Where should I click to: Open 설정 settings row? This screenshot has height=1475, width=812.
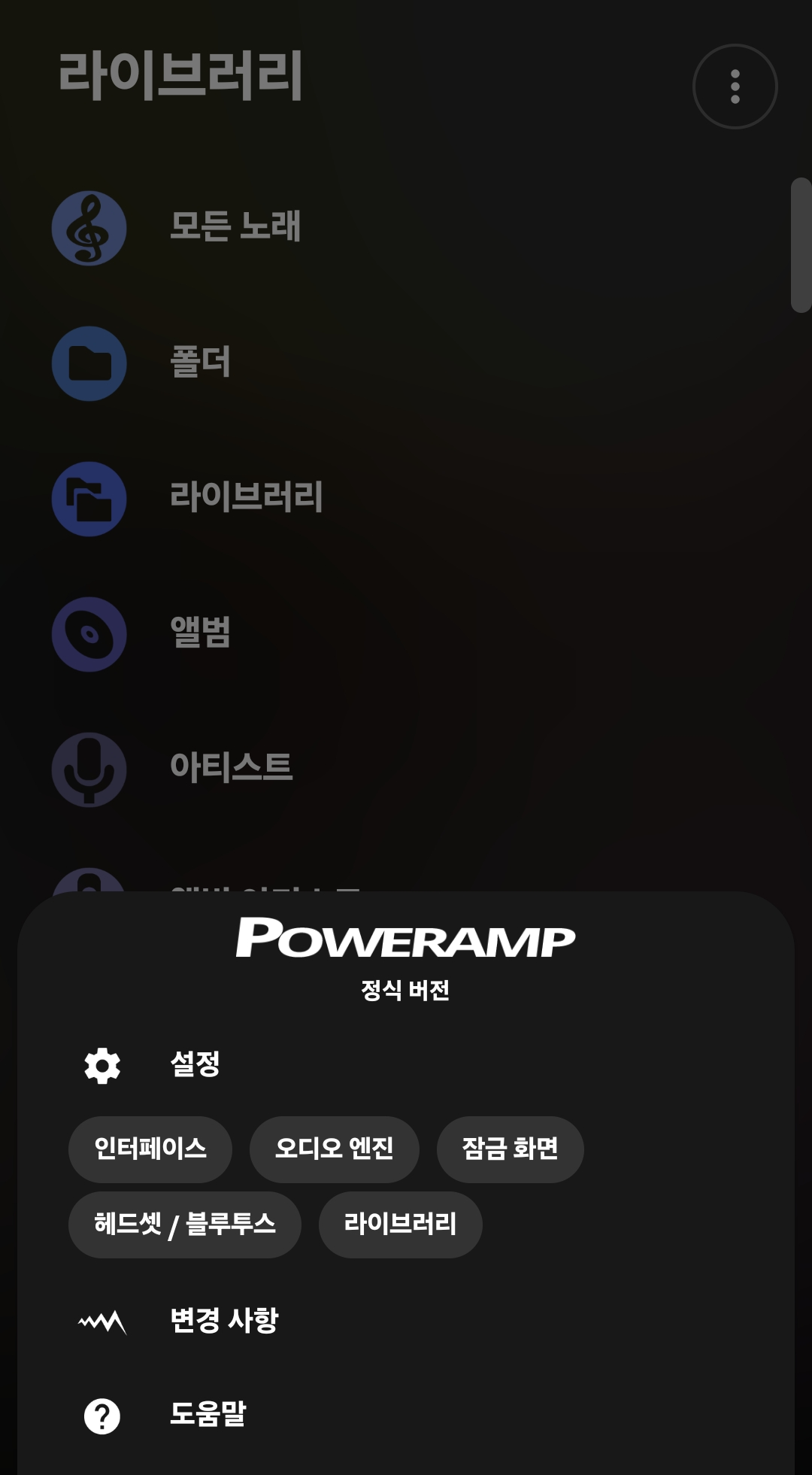point(406,1065)
